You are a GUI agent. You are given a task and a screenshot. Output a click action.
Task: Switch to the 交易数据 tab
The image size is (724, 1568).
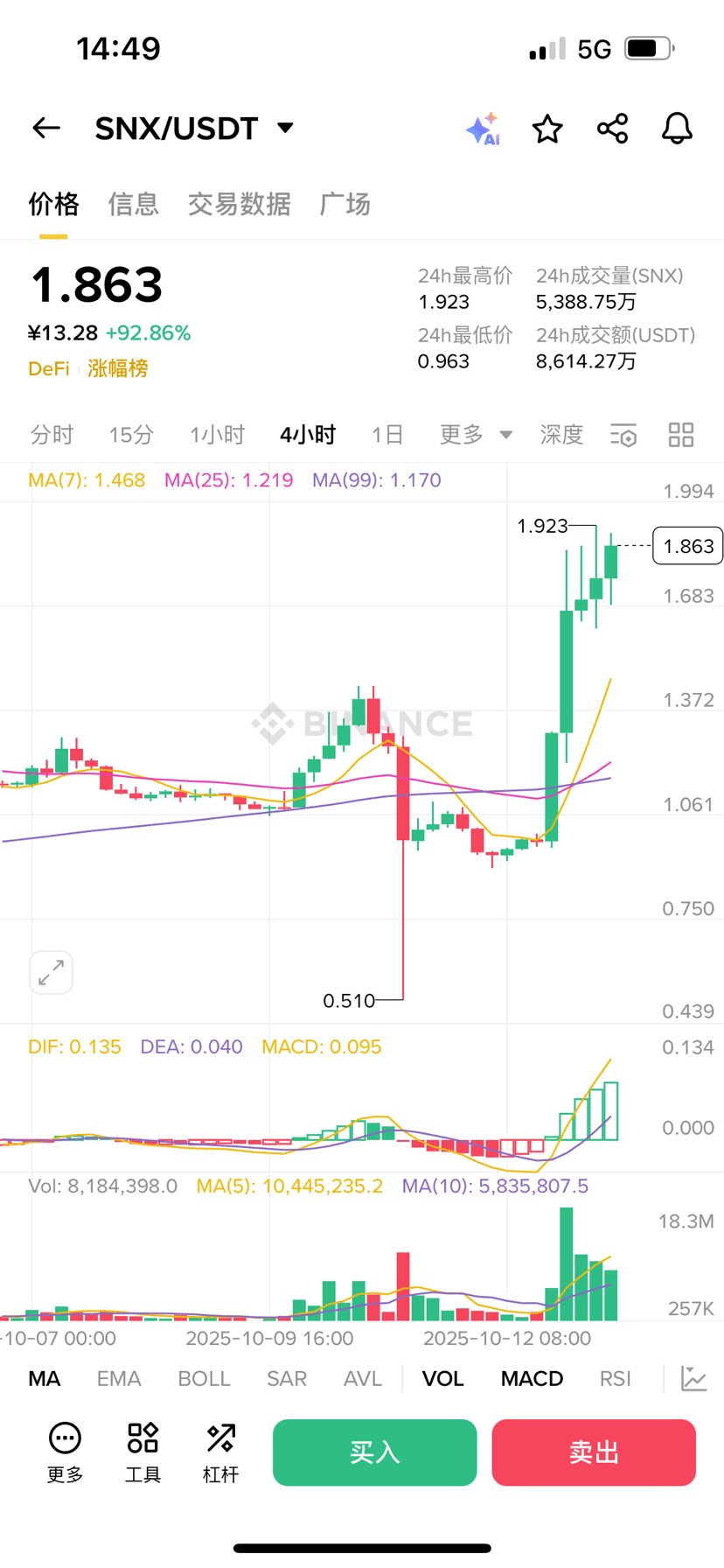tap(239, 204)
